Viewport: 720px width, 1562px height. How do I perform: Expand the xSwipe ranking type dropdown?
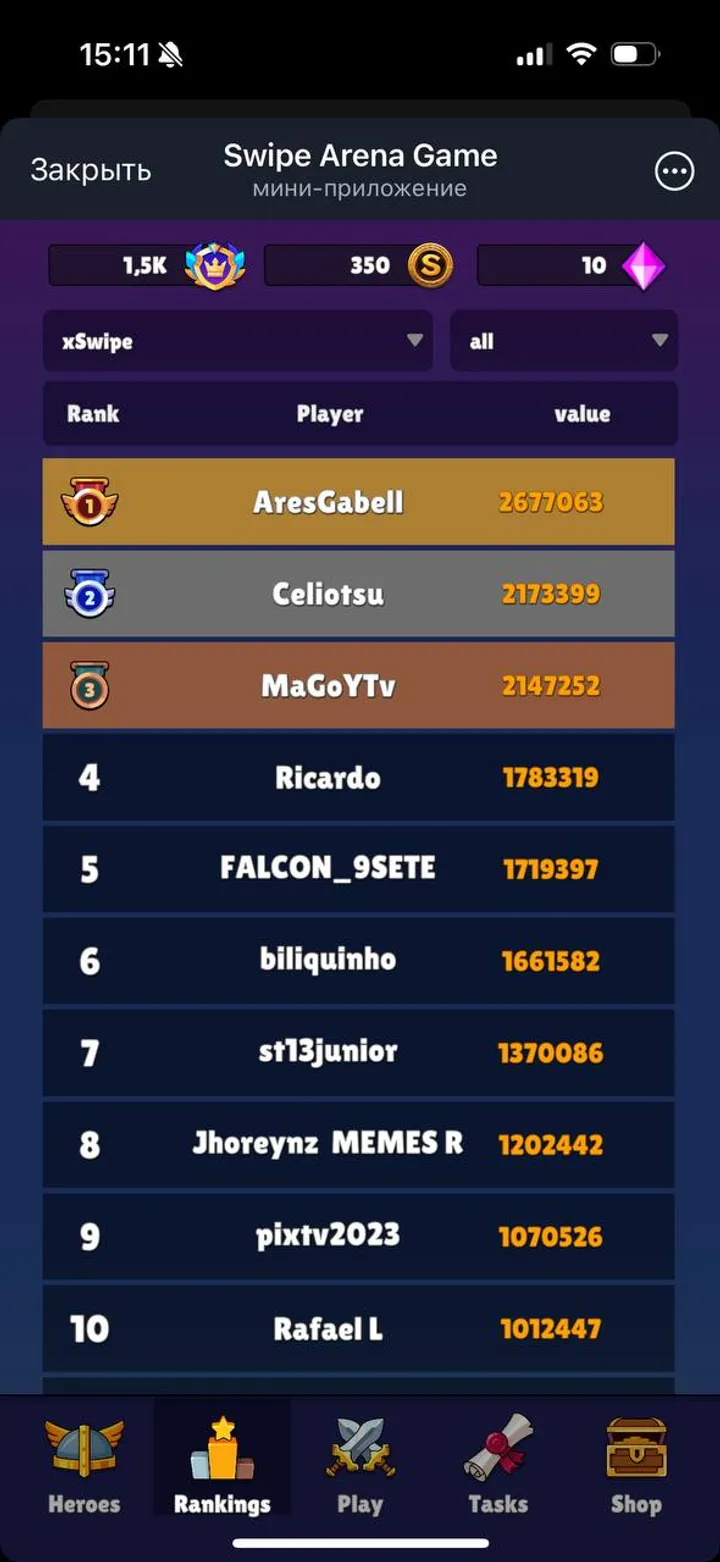pos(238,341)
